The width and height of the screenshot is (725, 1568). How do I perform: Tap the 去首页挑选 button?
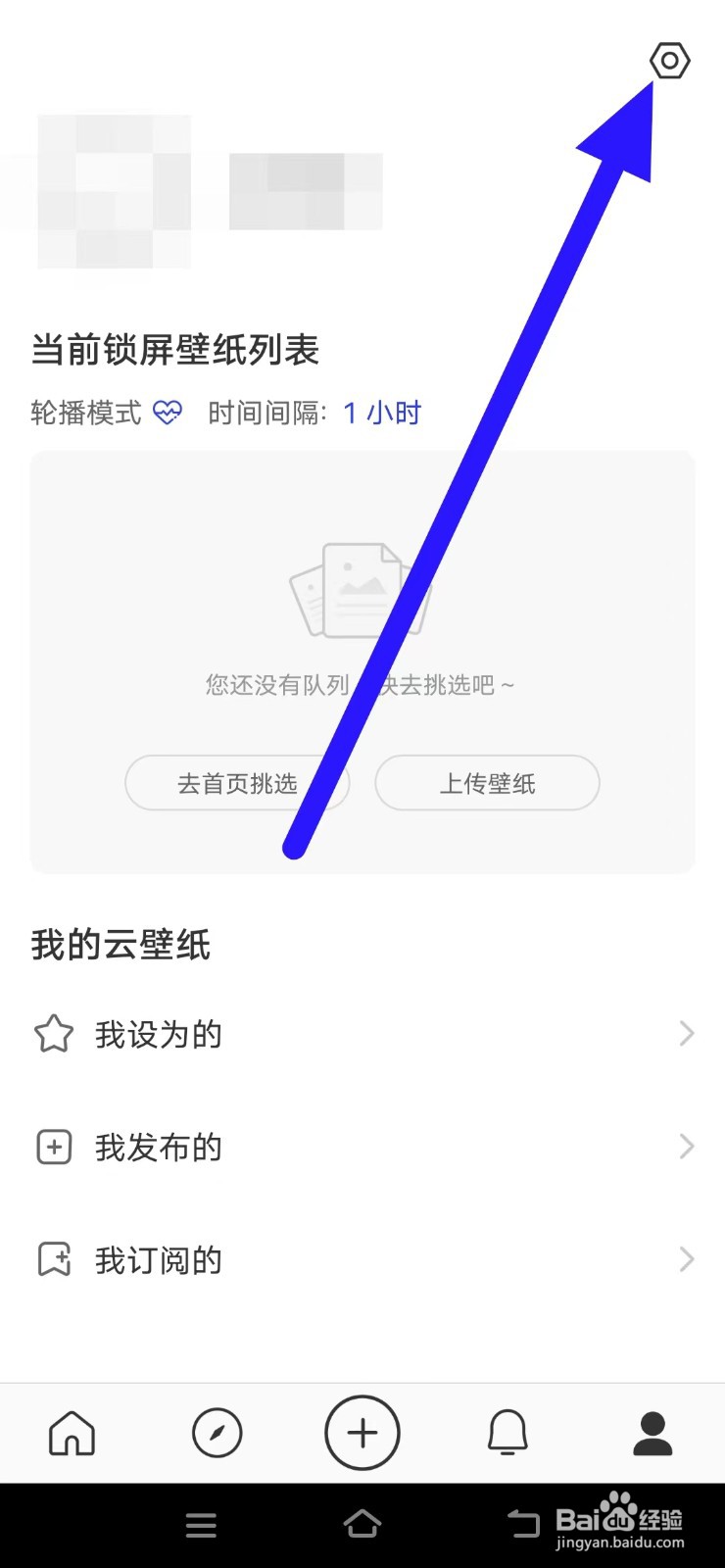pyautogui.click(x=237, y=783)
